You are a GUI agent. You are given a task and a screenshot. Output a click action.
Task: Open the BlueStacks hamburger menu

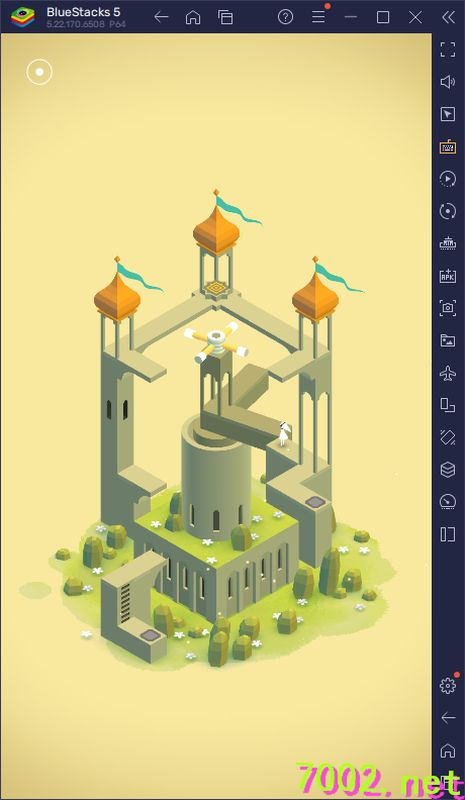[x=319, y=17]
